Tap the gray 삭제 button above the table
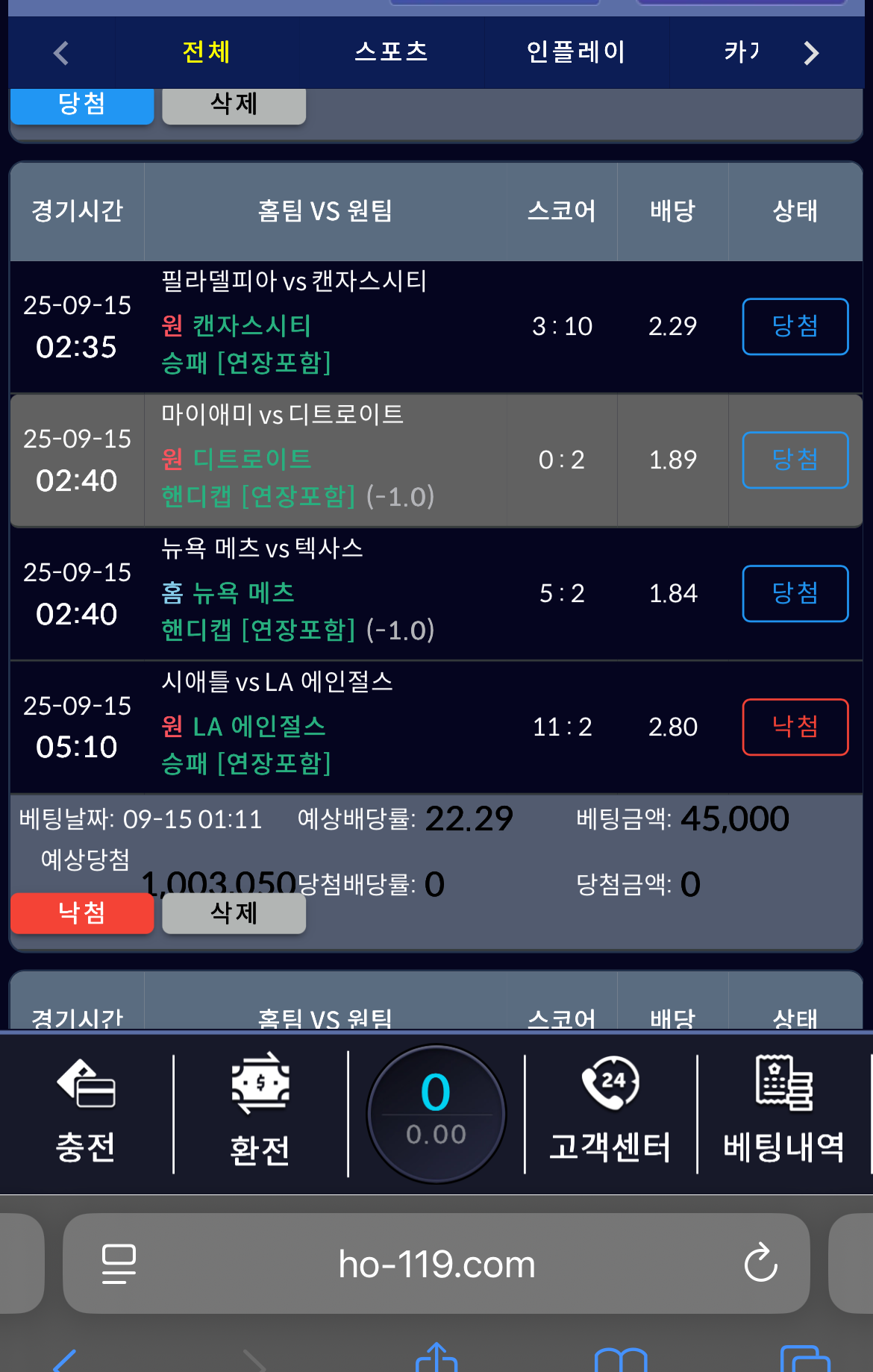The image size is (873, 1372). 234,104
